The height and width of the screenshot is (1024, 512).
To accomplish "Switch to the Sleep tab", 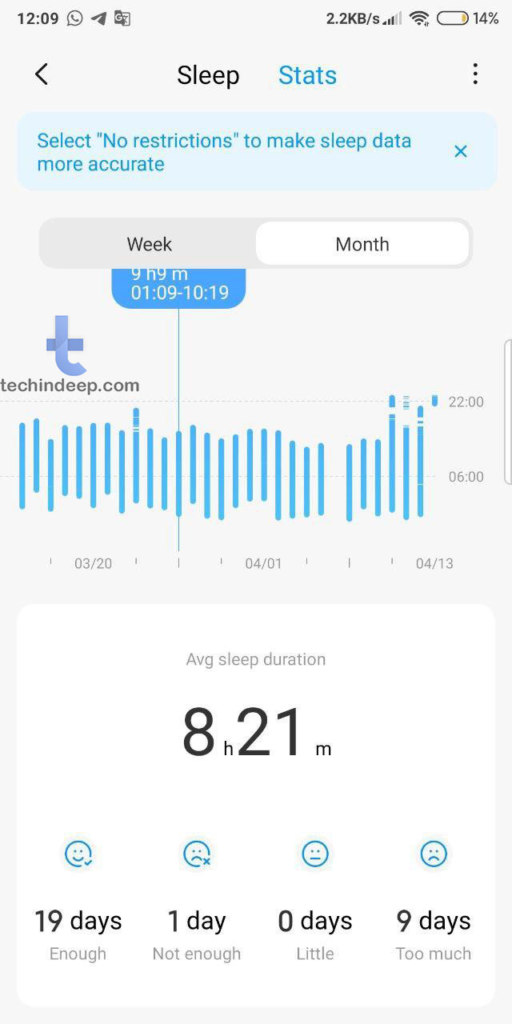I will (x=208, y=76).
